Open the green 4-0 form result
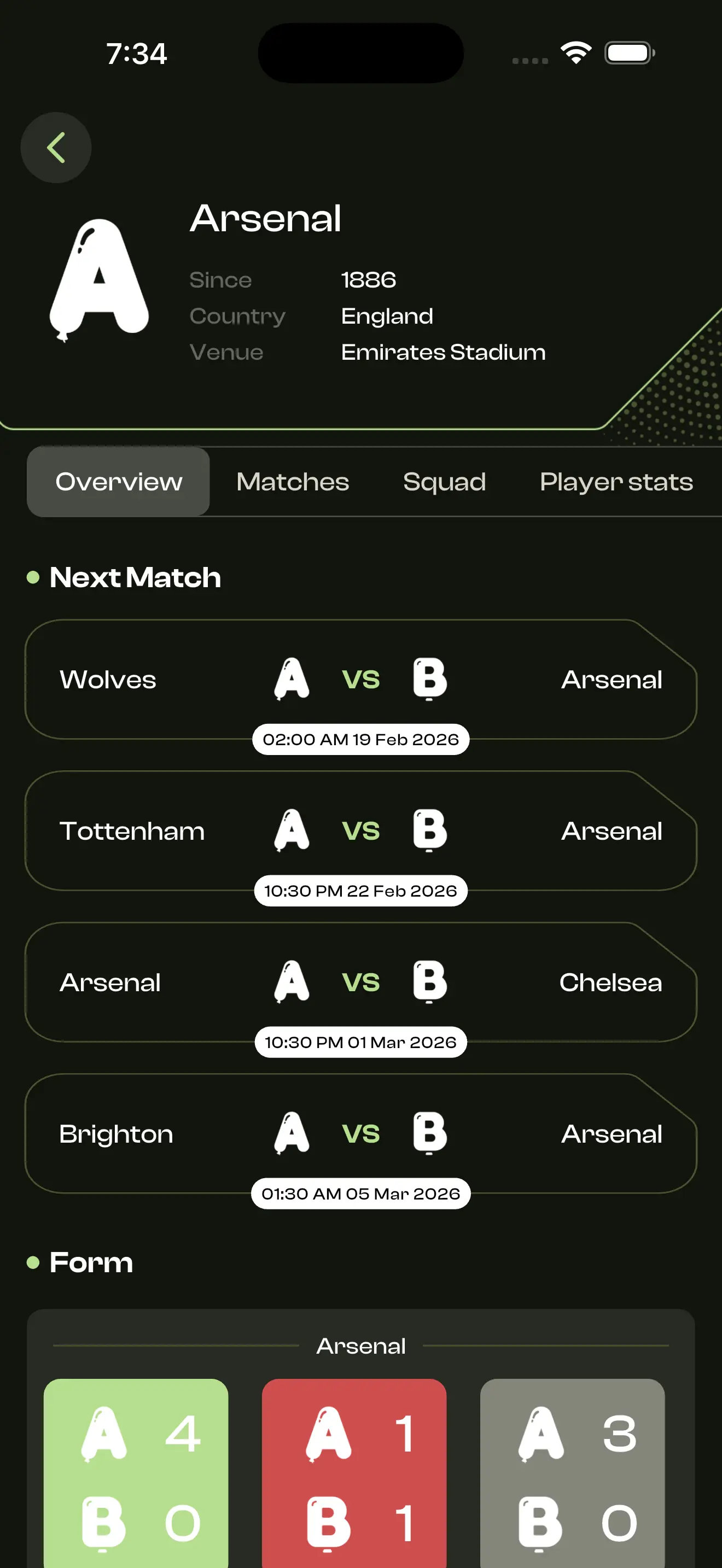This screenshot has width=722, height=1568. click(x=136, y=1473)
